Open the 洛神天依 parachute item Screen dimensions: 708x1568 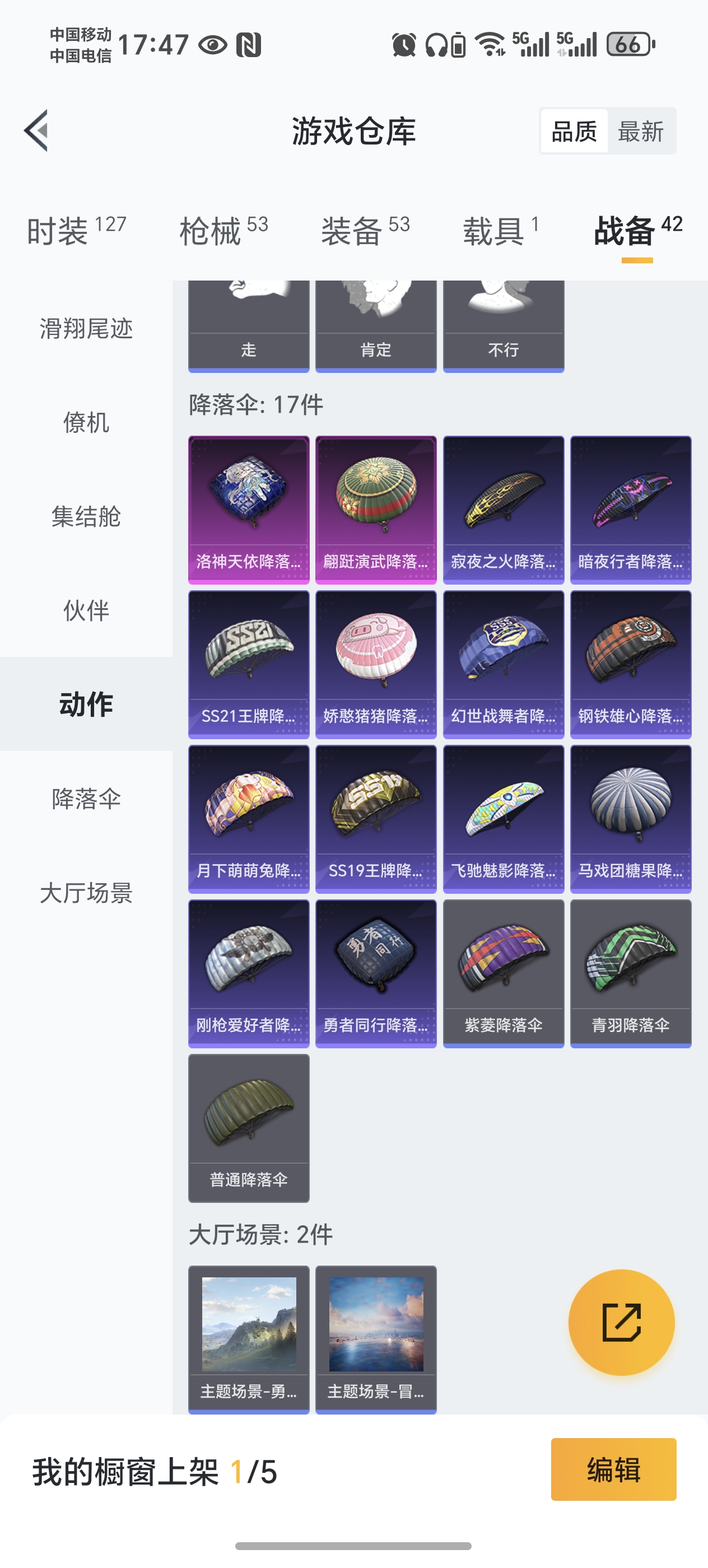(x=248, y=509)
